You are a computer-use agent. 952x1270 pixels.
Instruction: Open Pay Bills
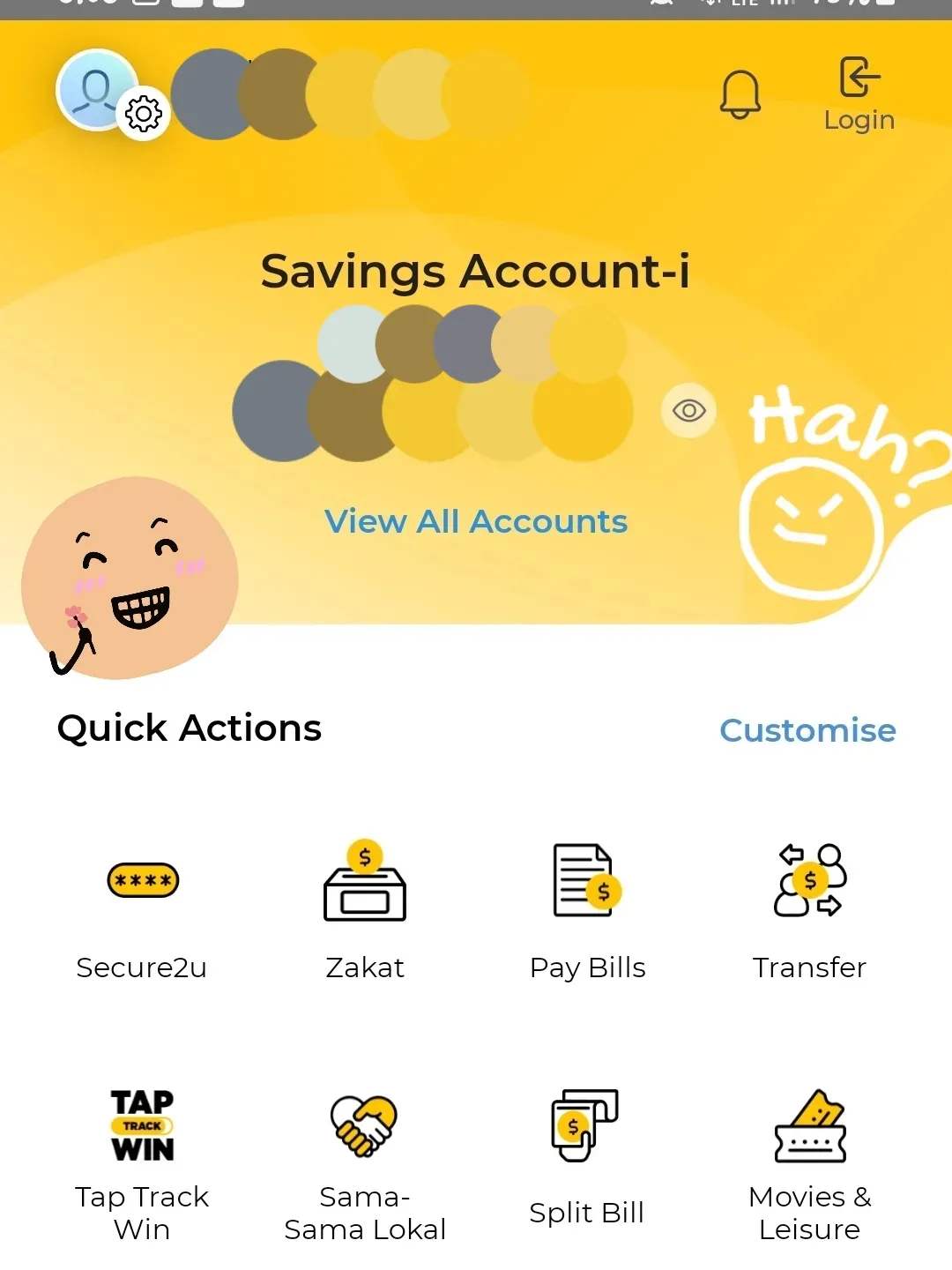[587, 910]
